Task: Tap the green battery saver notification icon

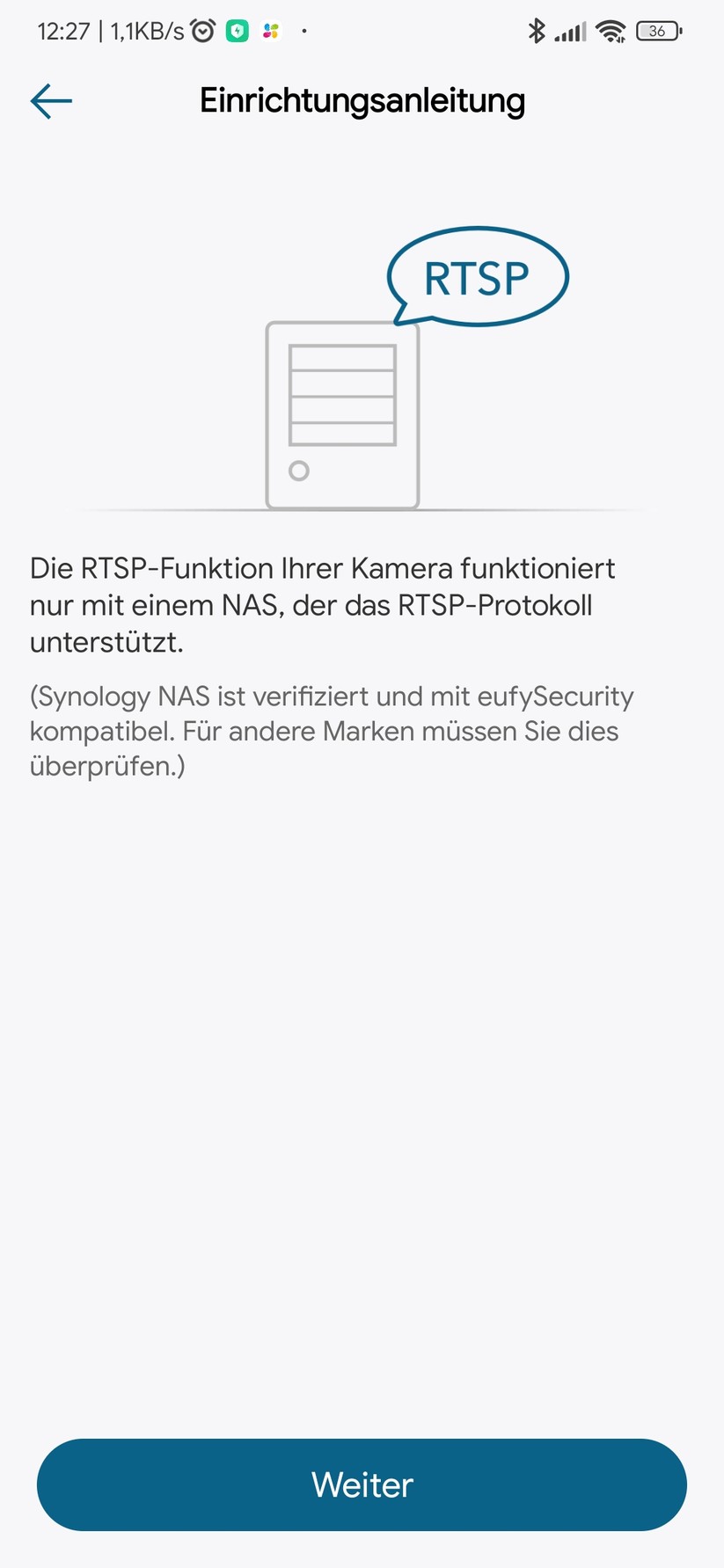Action: (237, 30)
